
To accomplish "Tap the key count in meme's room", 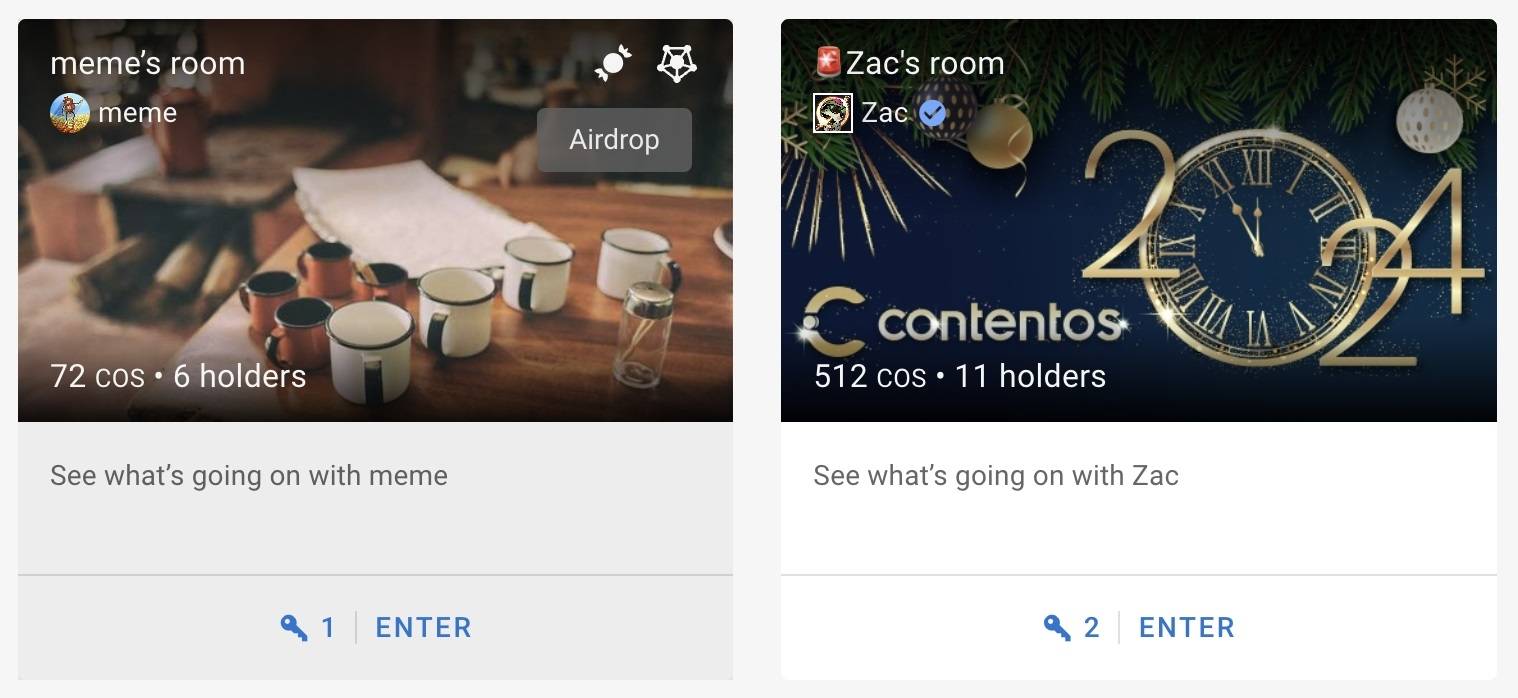I will point(309,628).
